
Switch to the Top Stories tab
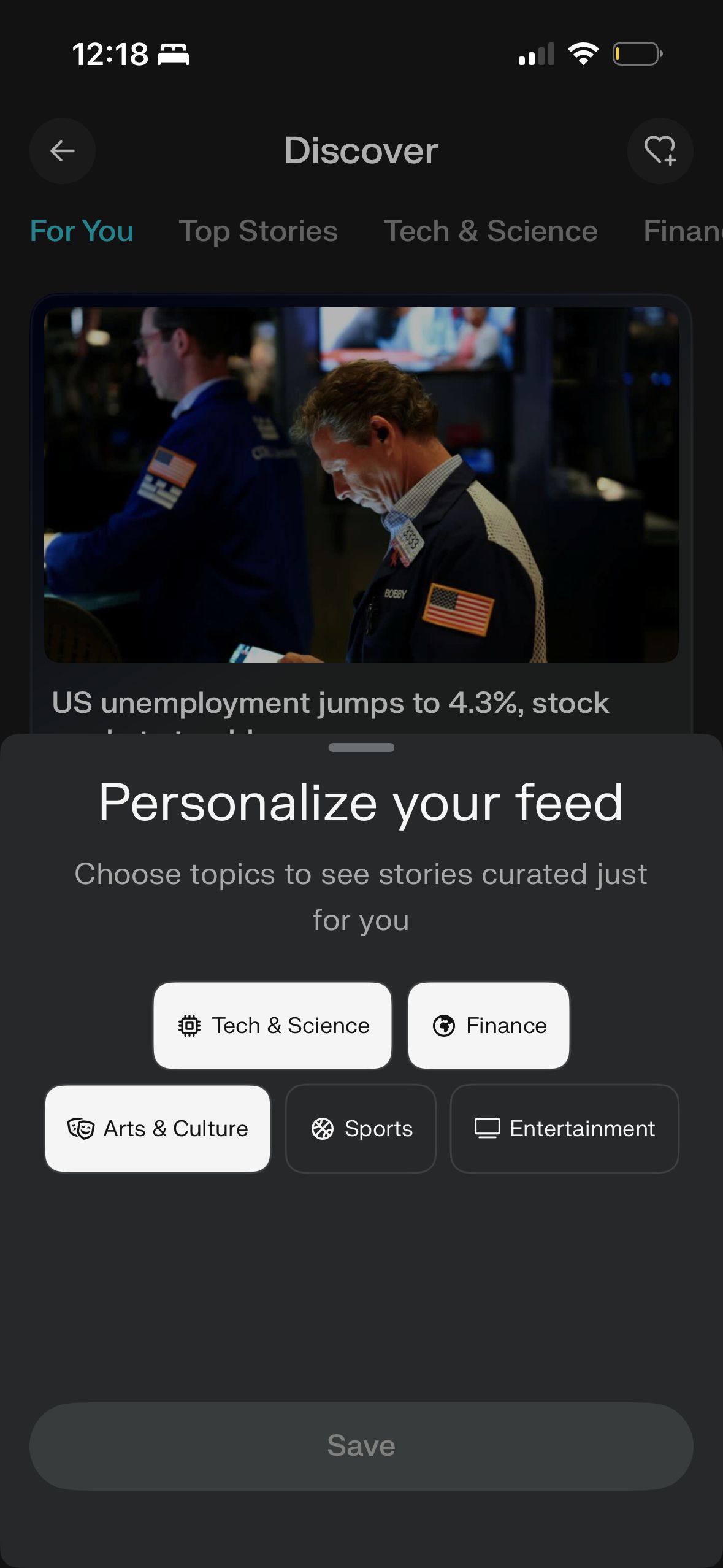point(258,231)
